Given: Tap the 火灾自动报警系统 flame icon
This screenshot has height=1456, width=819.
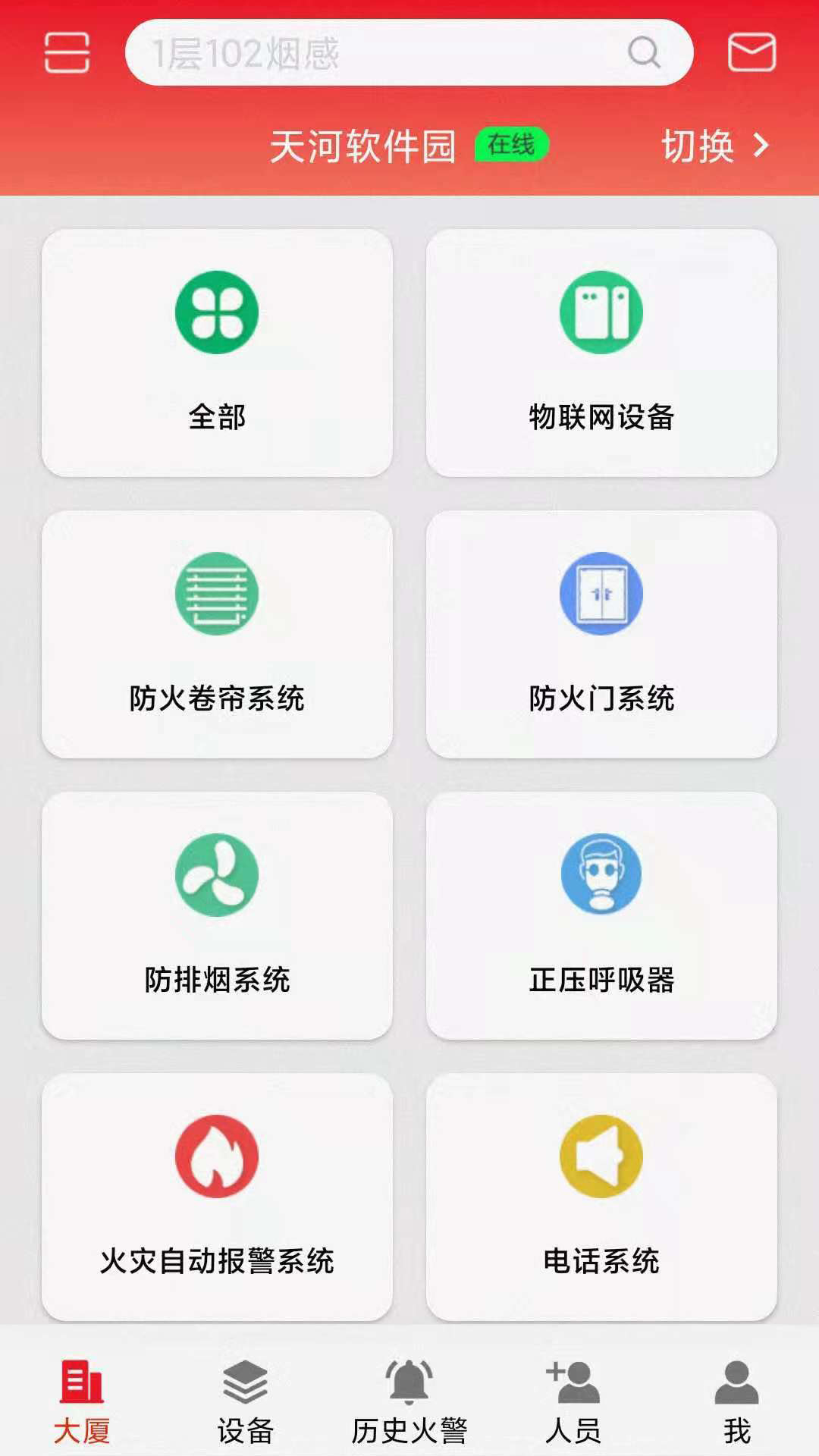Looking at the screenshot, I should pos(218,1154).
